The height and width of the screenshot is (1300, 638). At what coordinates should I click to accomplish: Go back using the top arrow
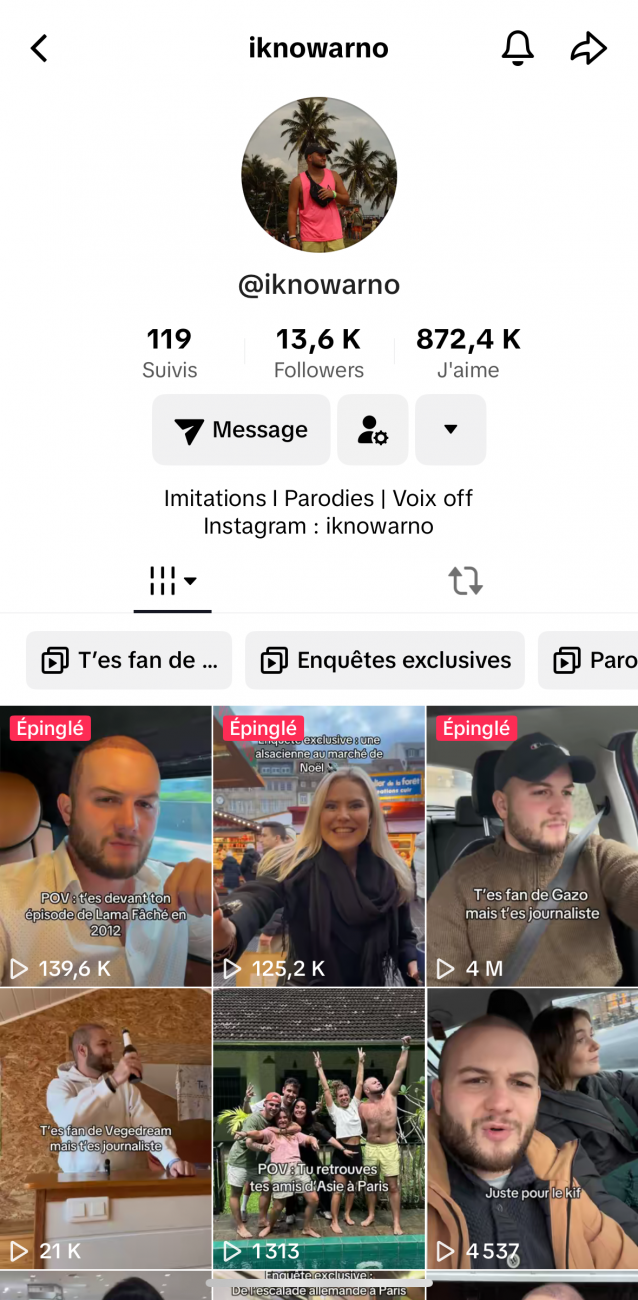click(39, 48)
